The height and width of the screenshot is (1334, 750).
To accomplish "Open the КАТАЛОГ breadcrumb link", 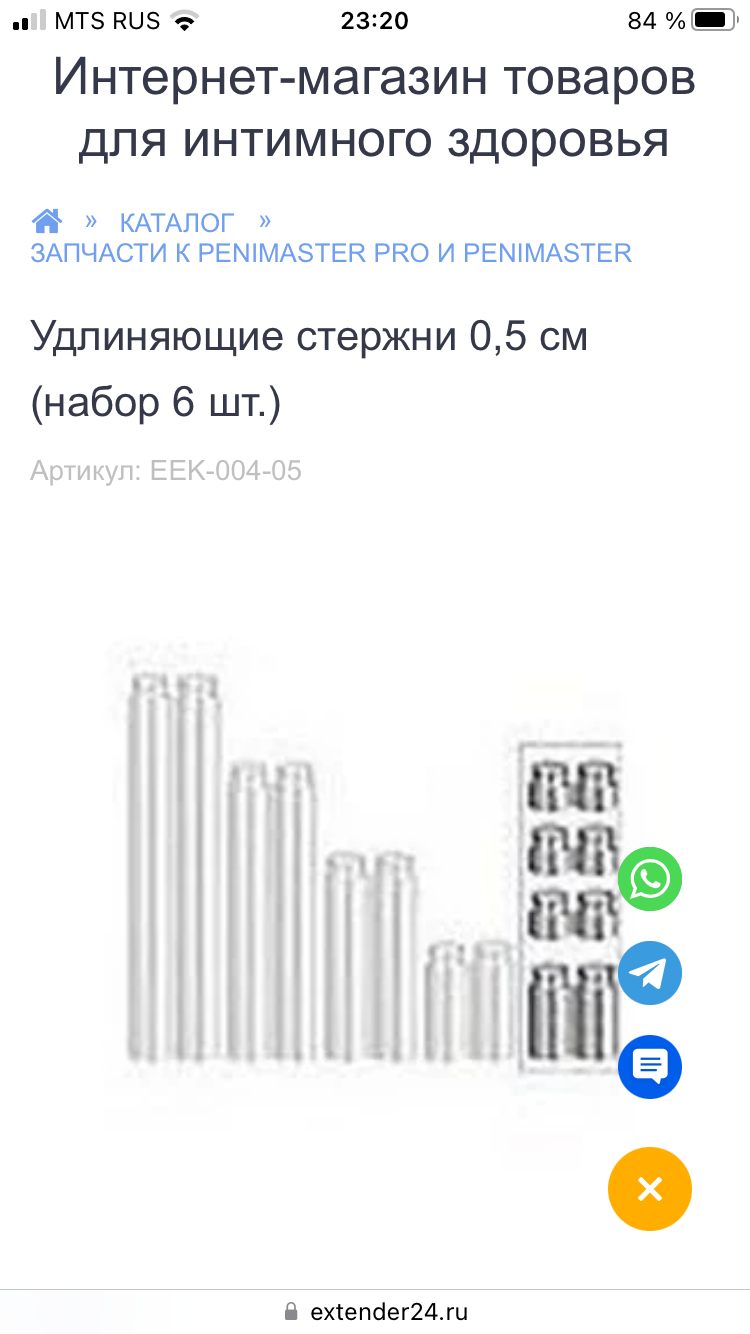I will (x=177, y=222).
